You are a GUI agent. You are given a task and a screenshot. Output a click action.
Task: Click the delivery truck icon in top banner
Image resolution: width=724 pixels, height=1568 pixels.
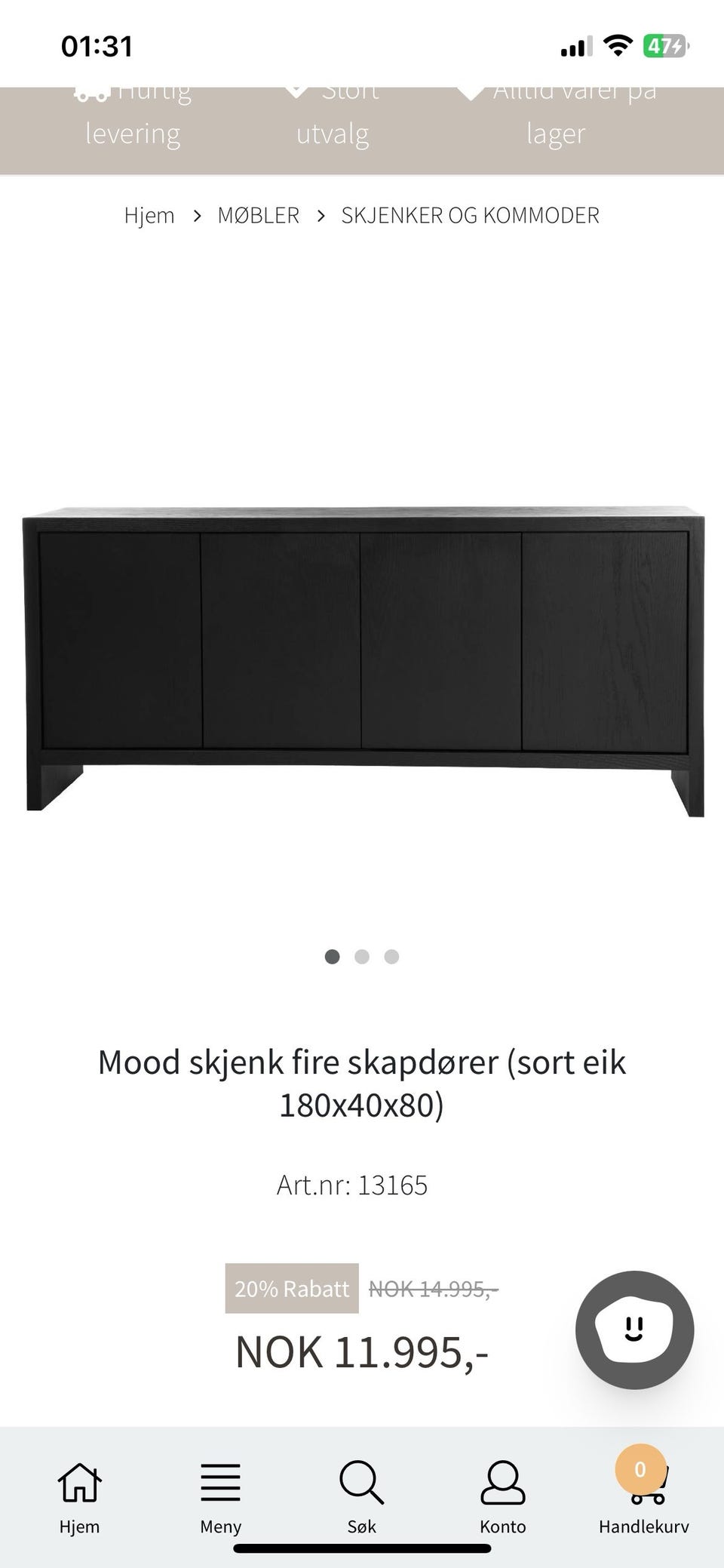[92, 92]
